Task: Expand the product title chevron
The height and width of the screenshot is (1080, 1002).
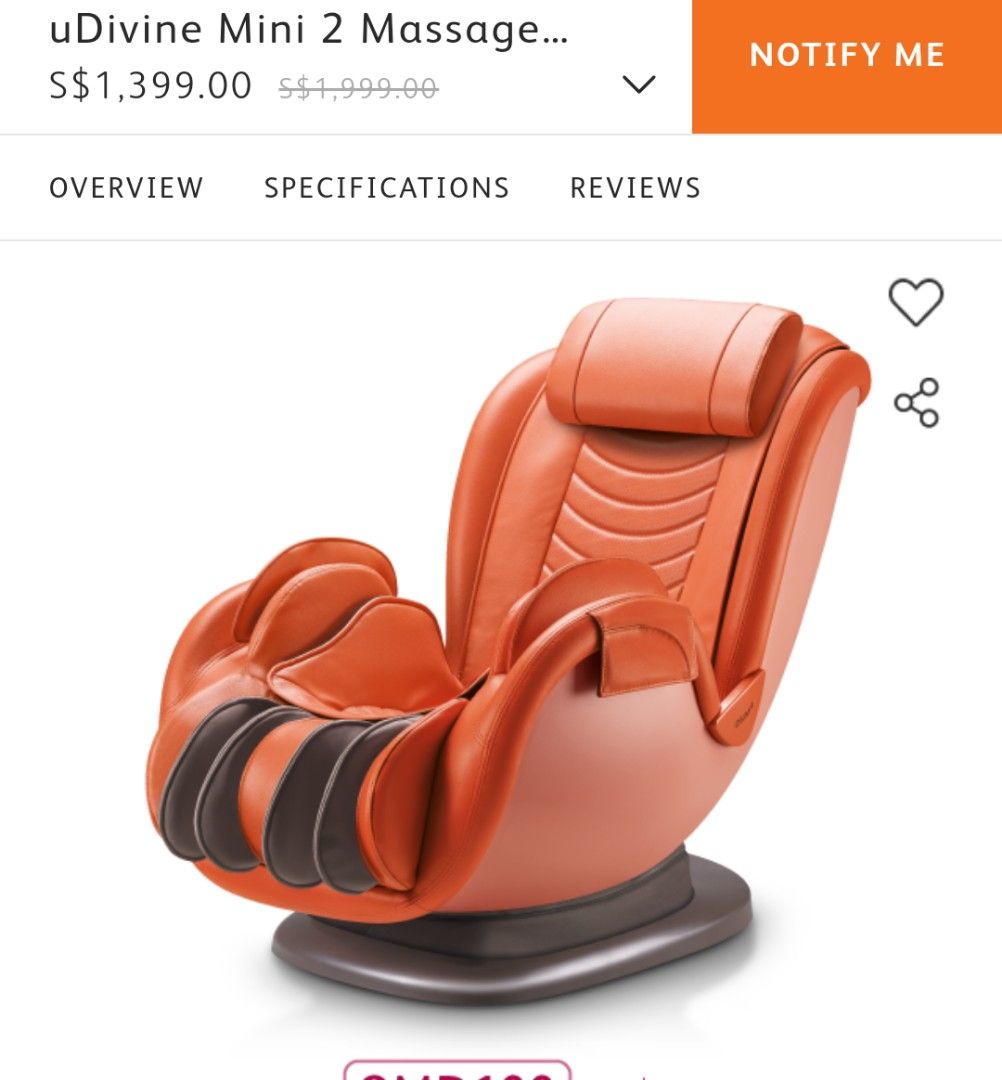Action: coord(638,84)
